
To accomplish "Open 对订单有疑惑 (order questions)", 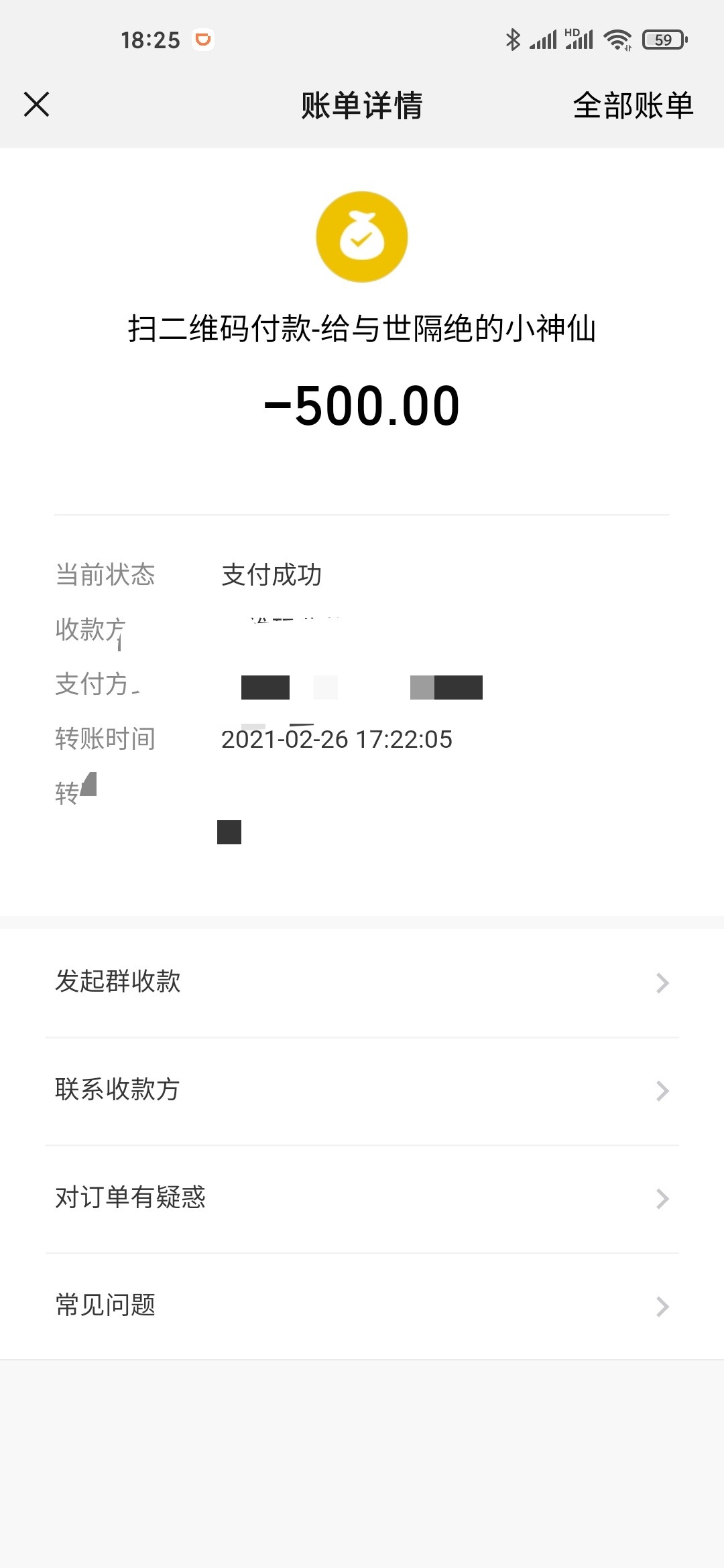I will point(362,1198).
